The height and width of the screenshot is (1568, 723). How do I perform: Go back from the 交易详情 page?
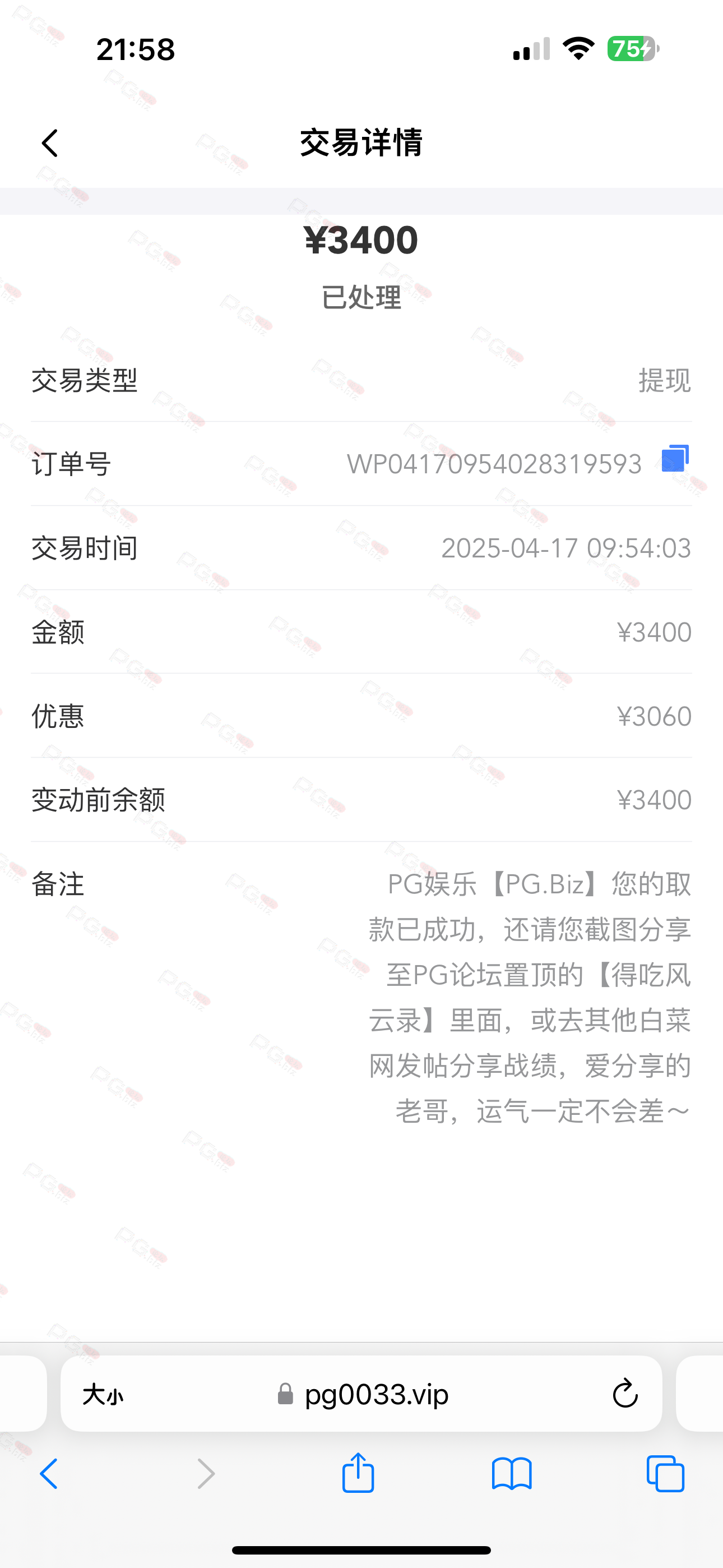click(x=50, y=143)
